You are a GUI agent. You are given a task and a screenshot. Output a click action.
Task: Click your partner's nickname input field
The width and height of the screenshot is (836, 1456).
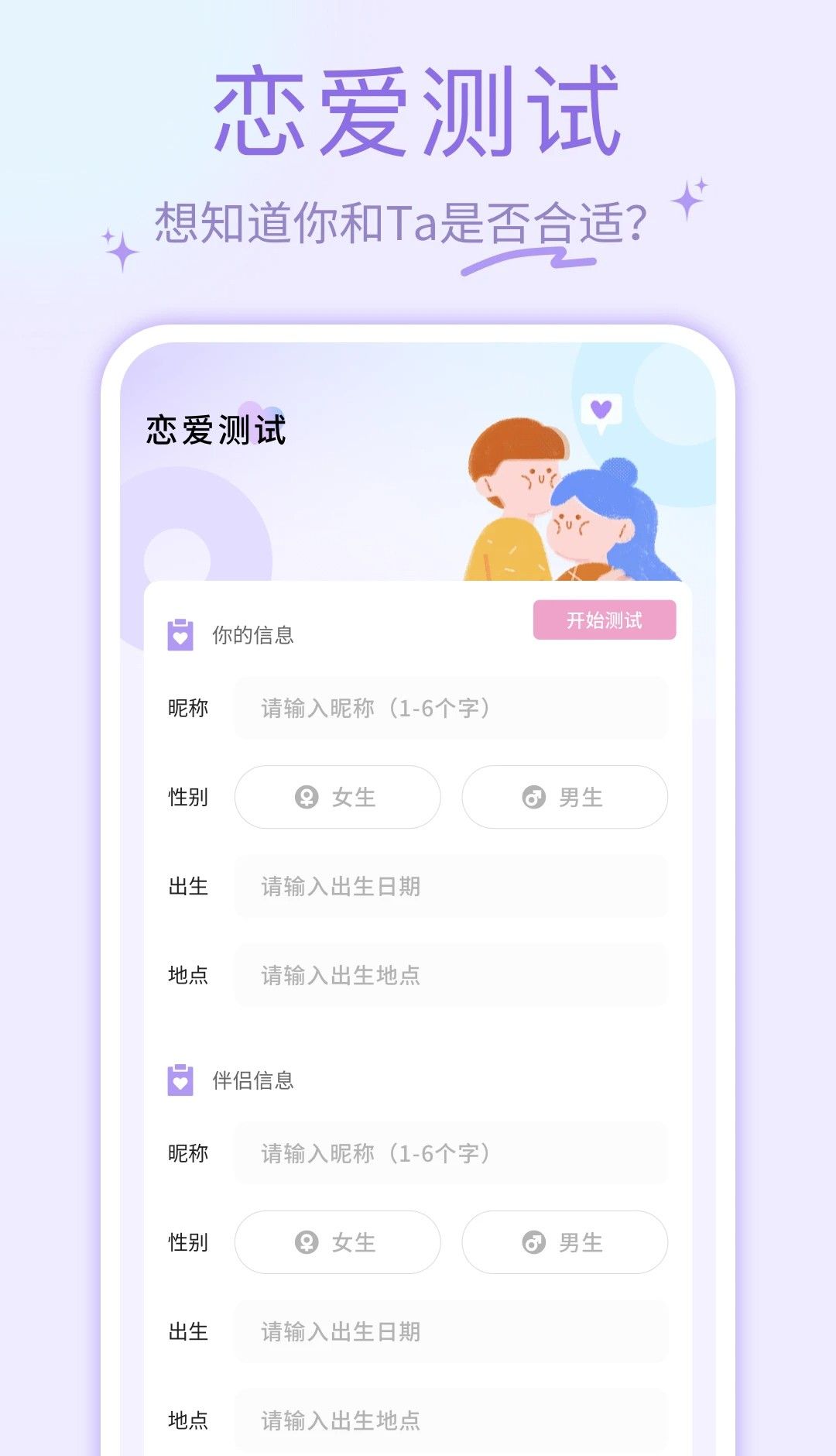click(x=453, y=1152)
